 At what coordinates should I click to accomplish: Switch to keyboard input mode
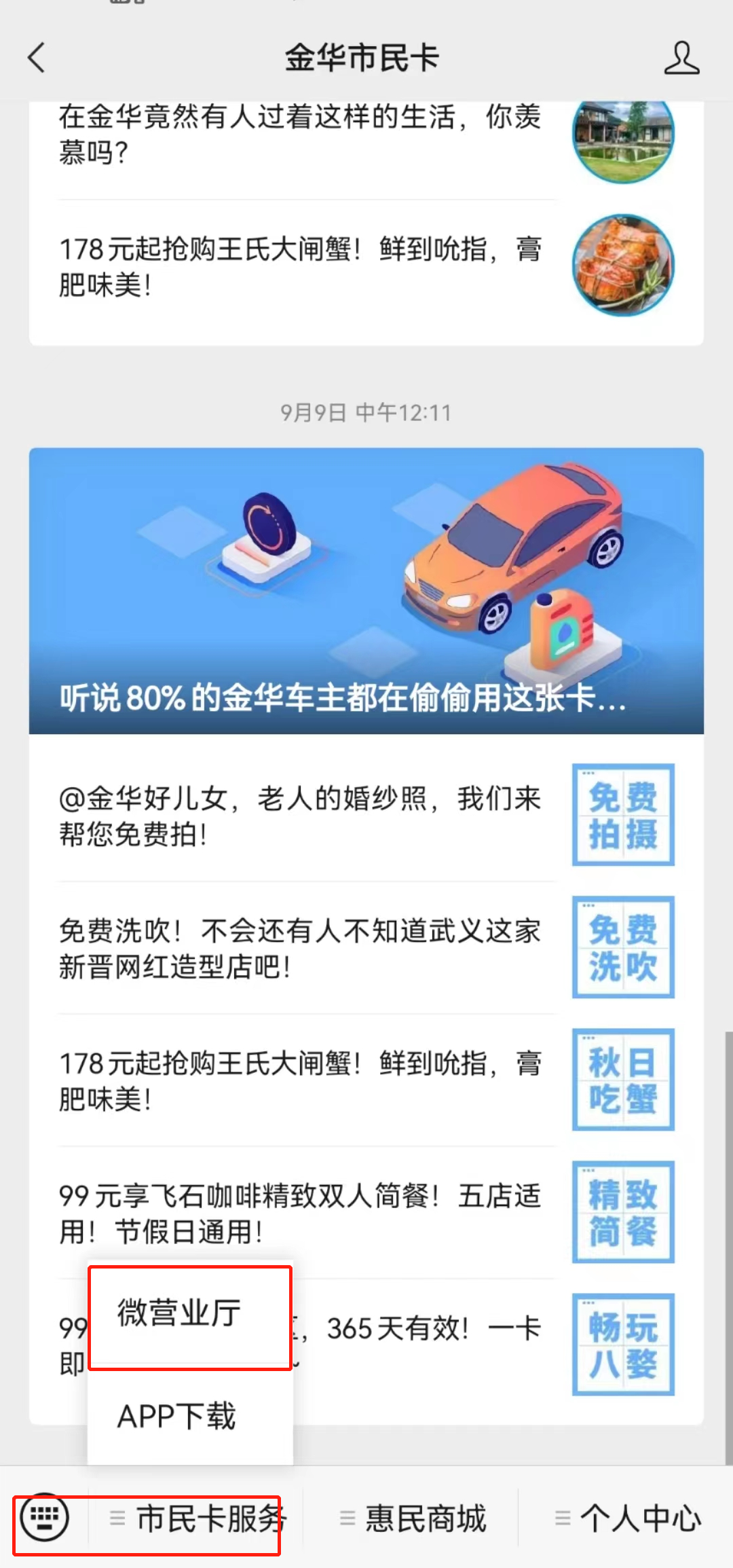45,1517
